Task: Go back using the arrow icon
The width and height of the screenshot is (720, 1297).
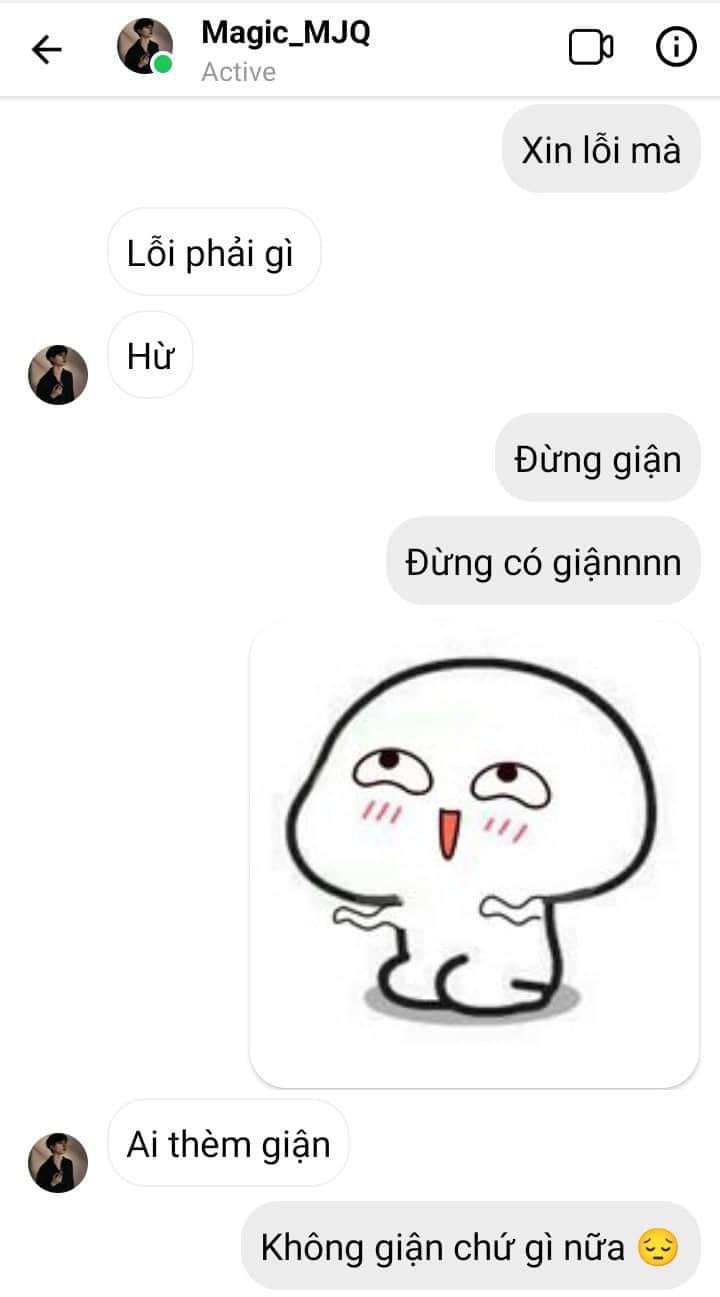Action: click(x=47, y=49)
